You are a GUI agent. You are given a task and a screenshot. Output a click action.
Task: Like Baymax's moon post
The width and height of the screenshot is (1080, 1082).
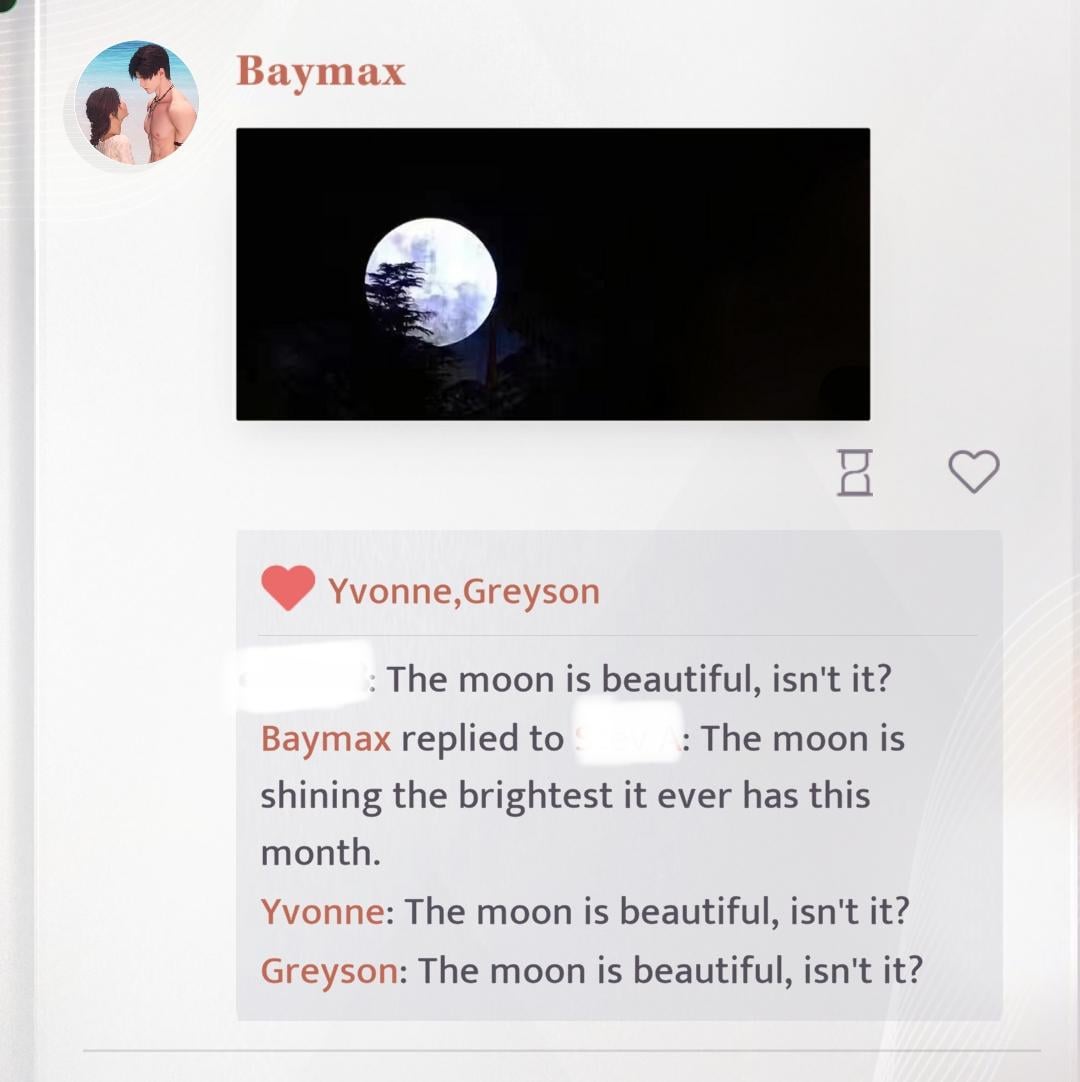coord(973,471)
